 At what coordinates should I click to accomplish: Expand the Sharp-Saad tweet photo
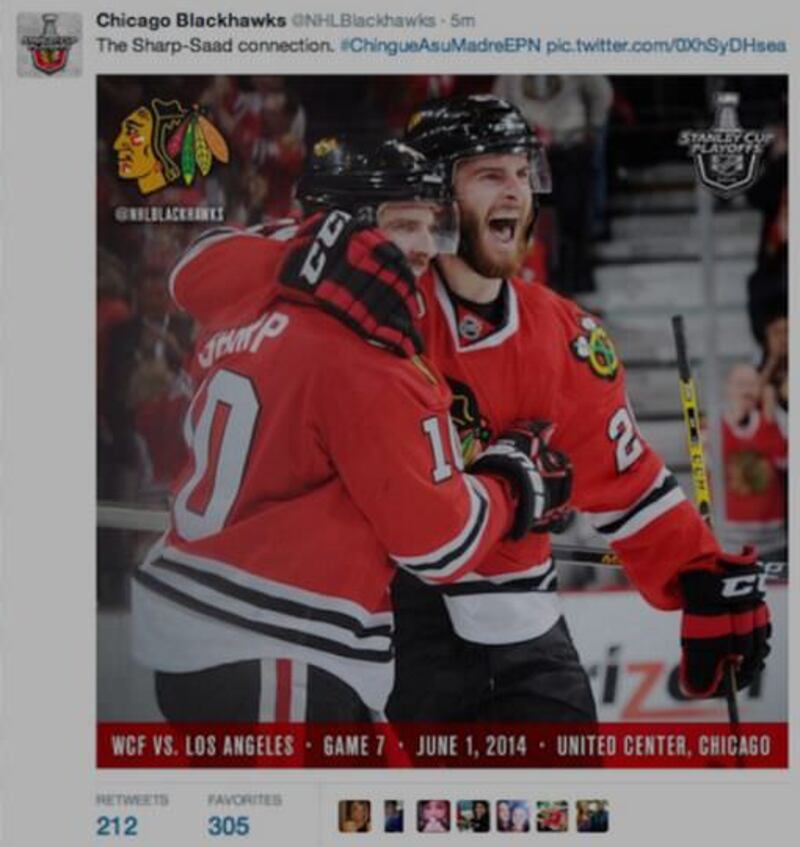click(x=441, y=420)
